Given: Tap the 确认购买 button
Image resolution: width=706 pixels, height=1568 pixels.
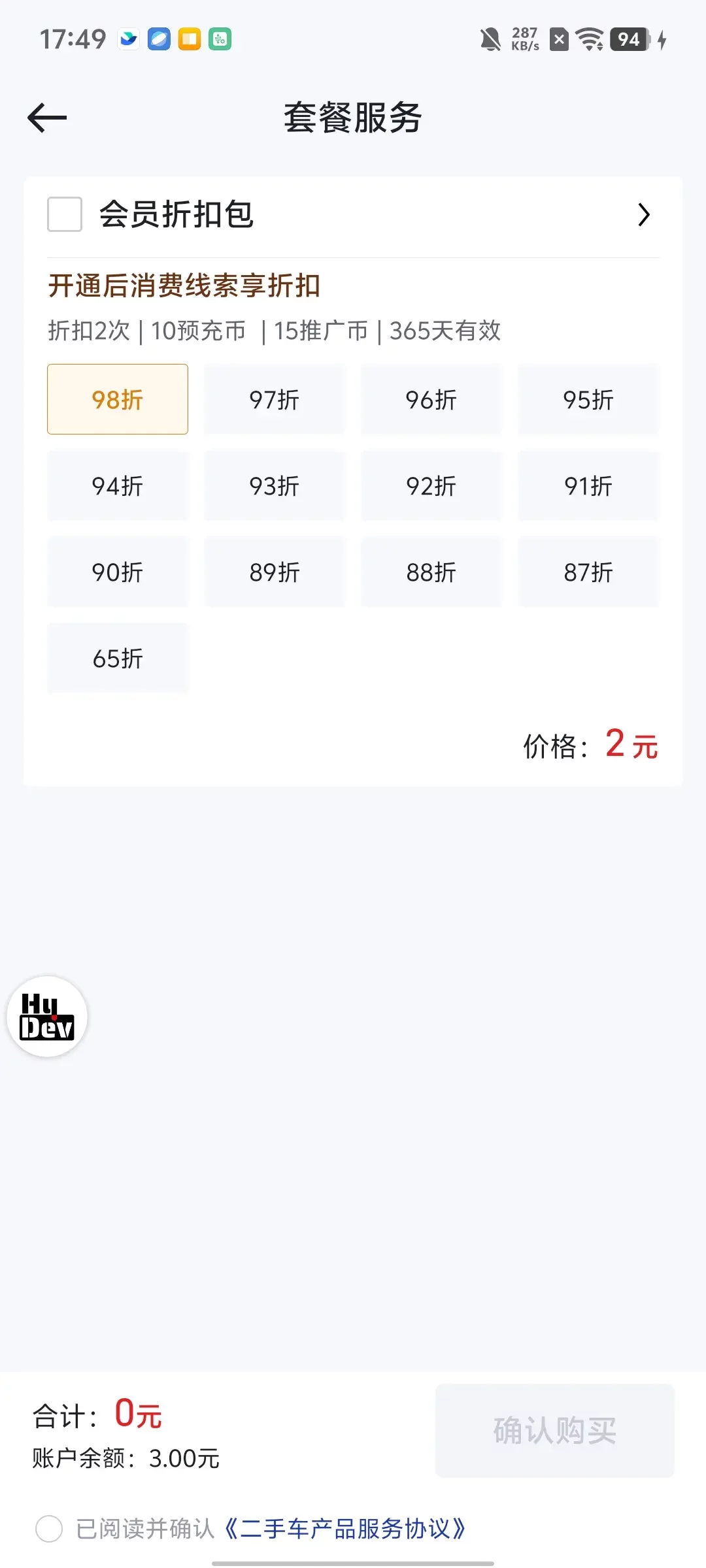Looking at the screenshot, I should pyautogui.click(x=555, y=1431).
